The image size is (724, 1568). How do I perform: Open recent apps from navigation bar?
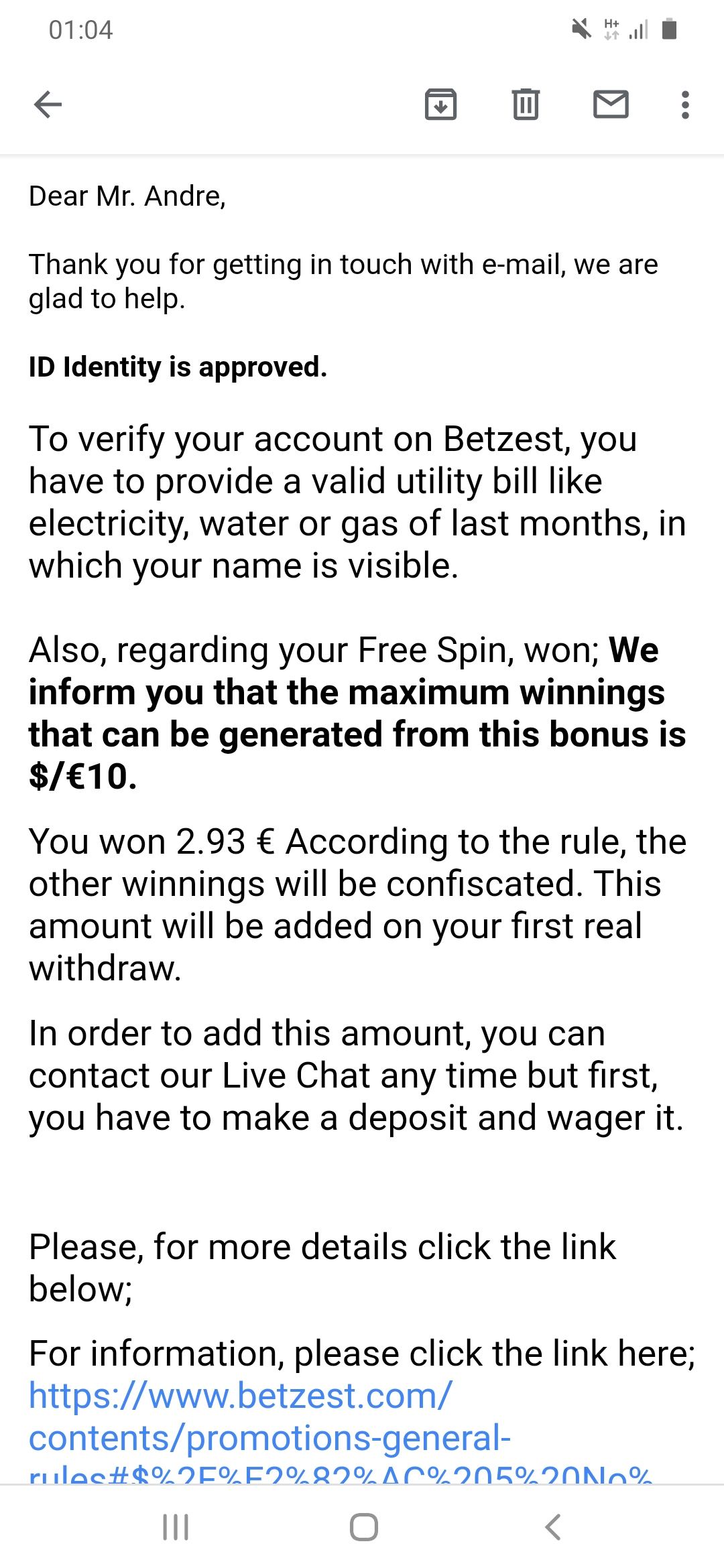click(x=176, y=1527)
